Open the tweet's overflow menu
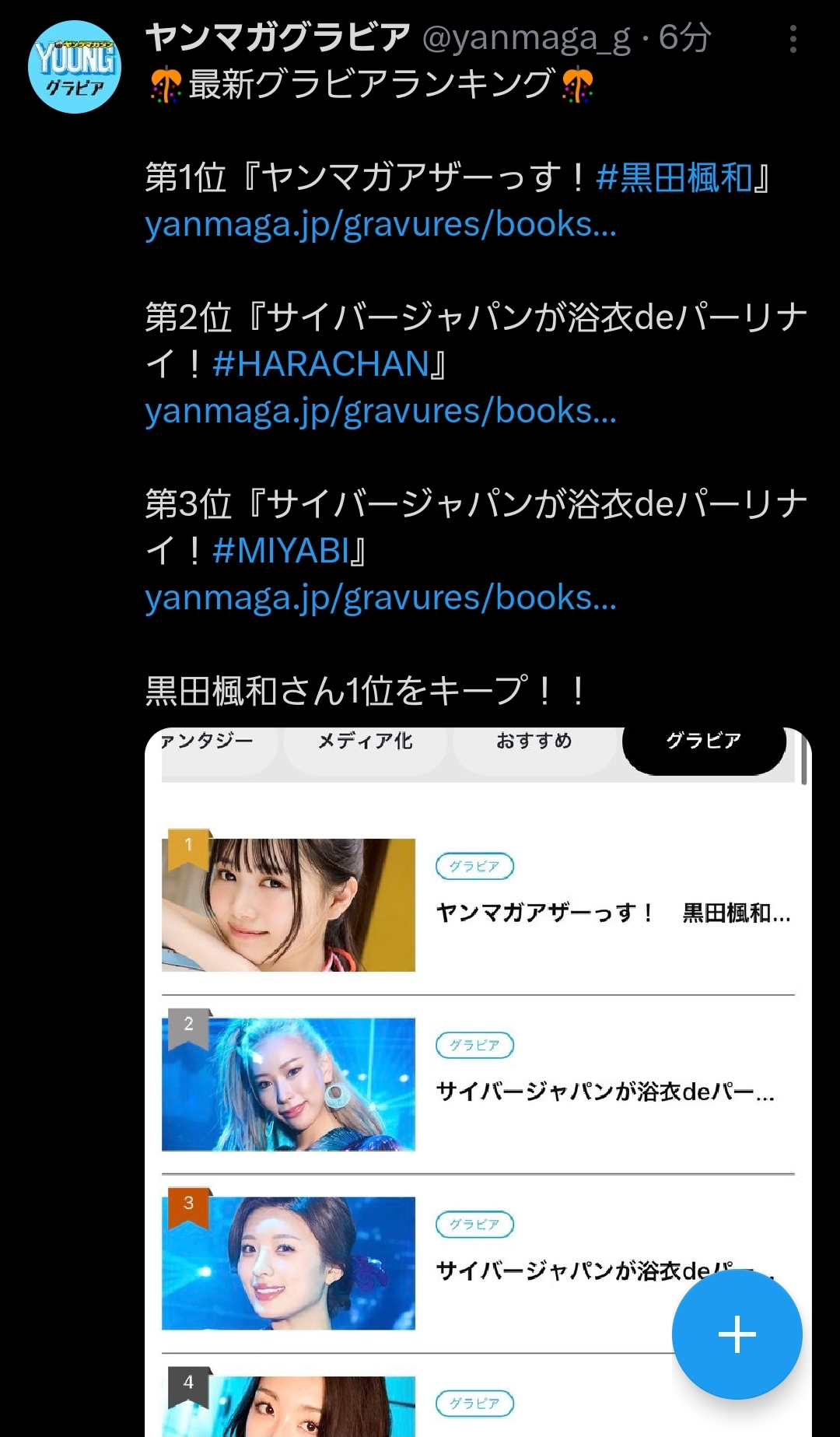This screenshot has width=840, height=1437. [x=793, y=39]
